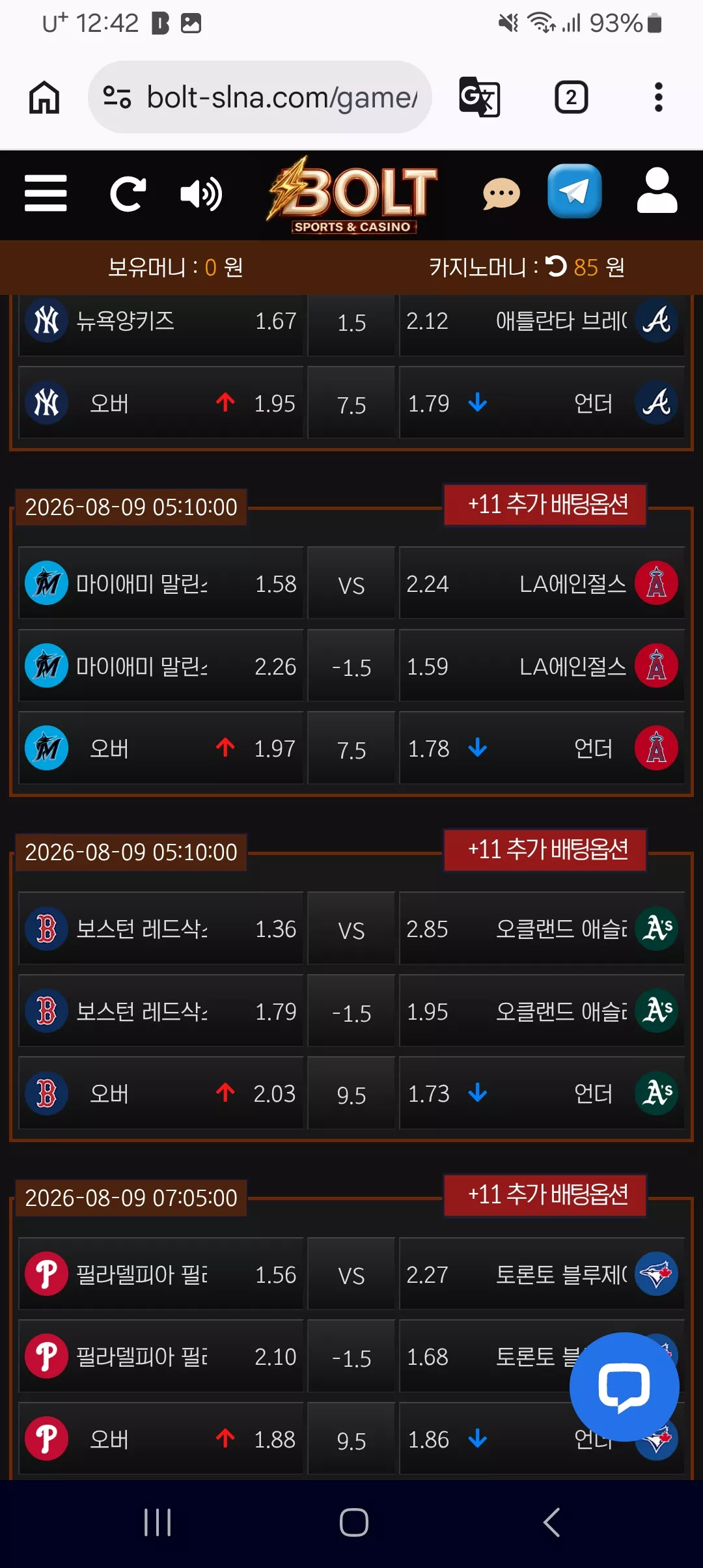Open the Telegram channel icon
This screenshot has height=1568, width=703.
[x=574, y=191]
